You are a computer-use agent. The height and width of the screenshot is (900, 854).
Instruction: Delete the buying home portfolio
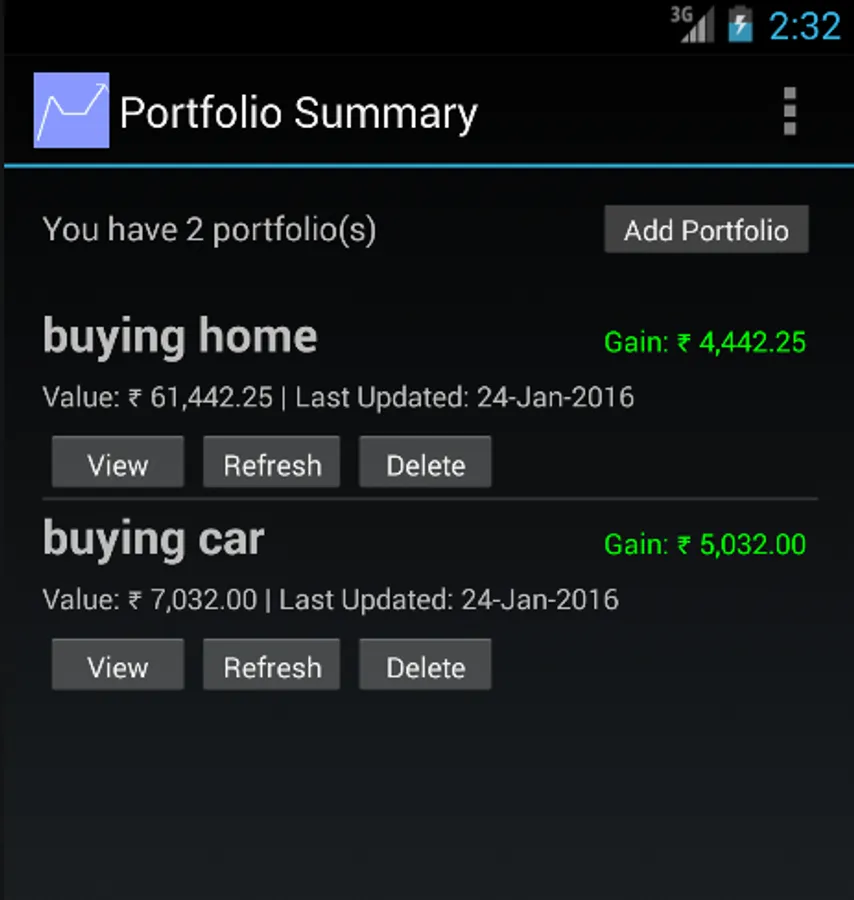point(426,464)
